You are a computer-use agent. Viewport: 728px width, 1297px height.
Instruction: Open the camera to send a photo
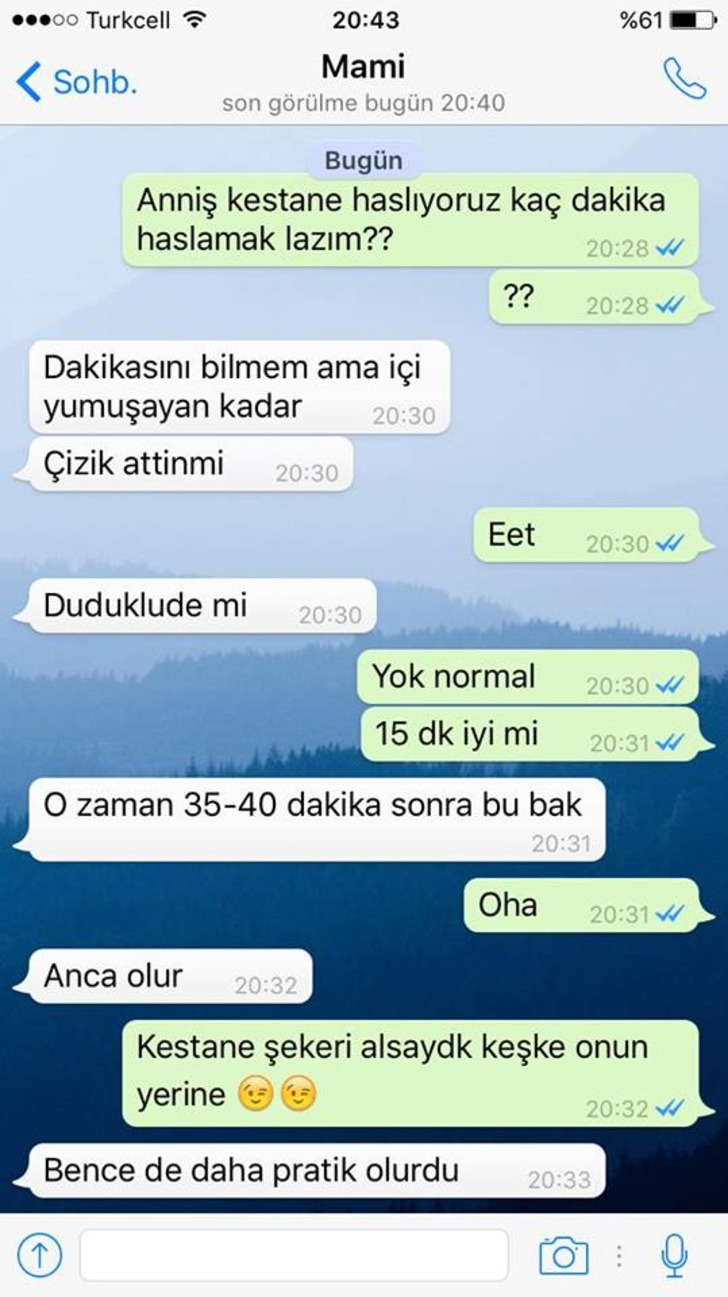point(564,1255)
